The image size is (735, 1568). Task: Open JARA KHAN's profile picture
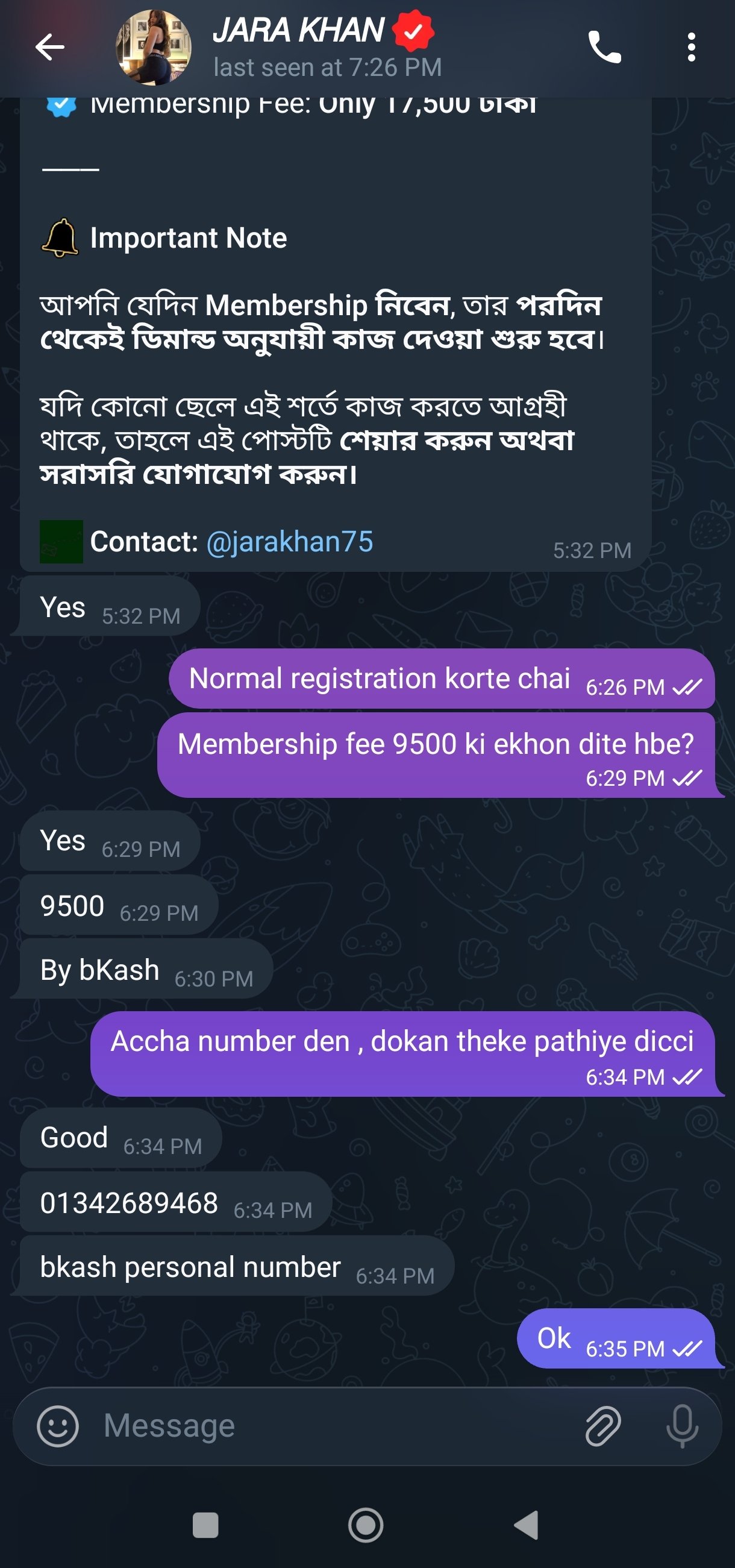154,48
